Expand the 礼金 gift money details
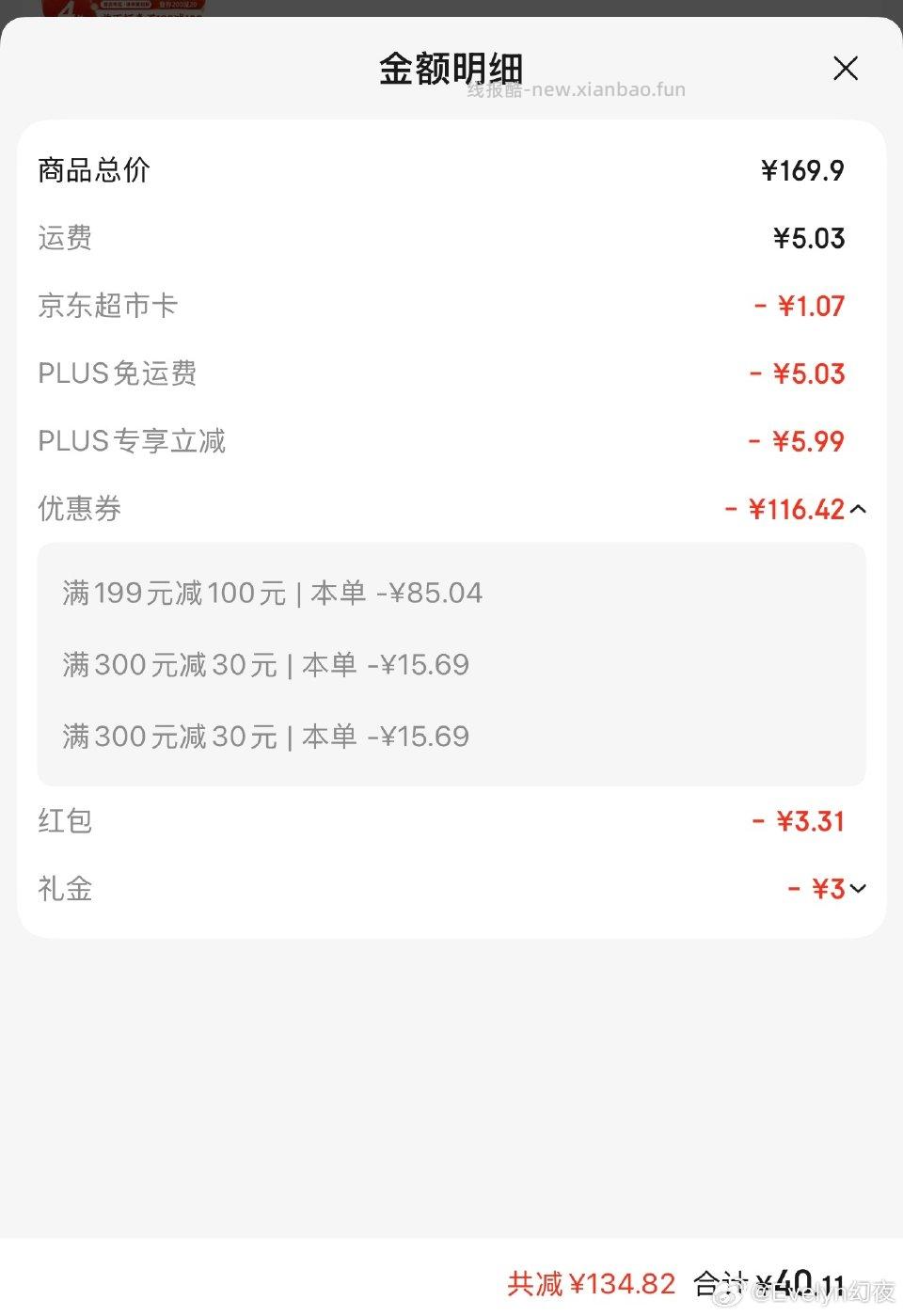This screenshot has height=1316, width=903. [858, 889]
